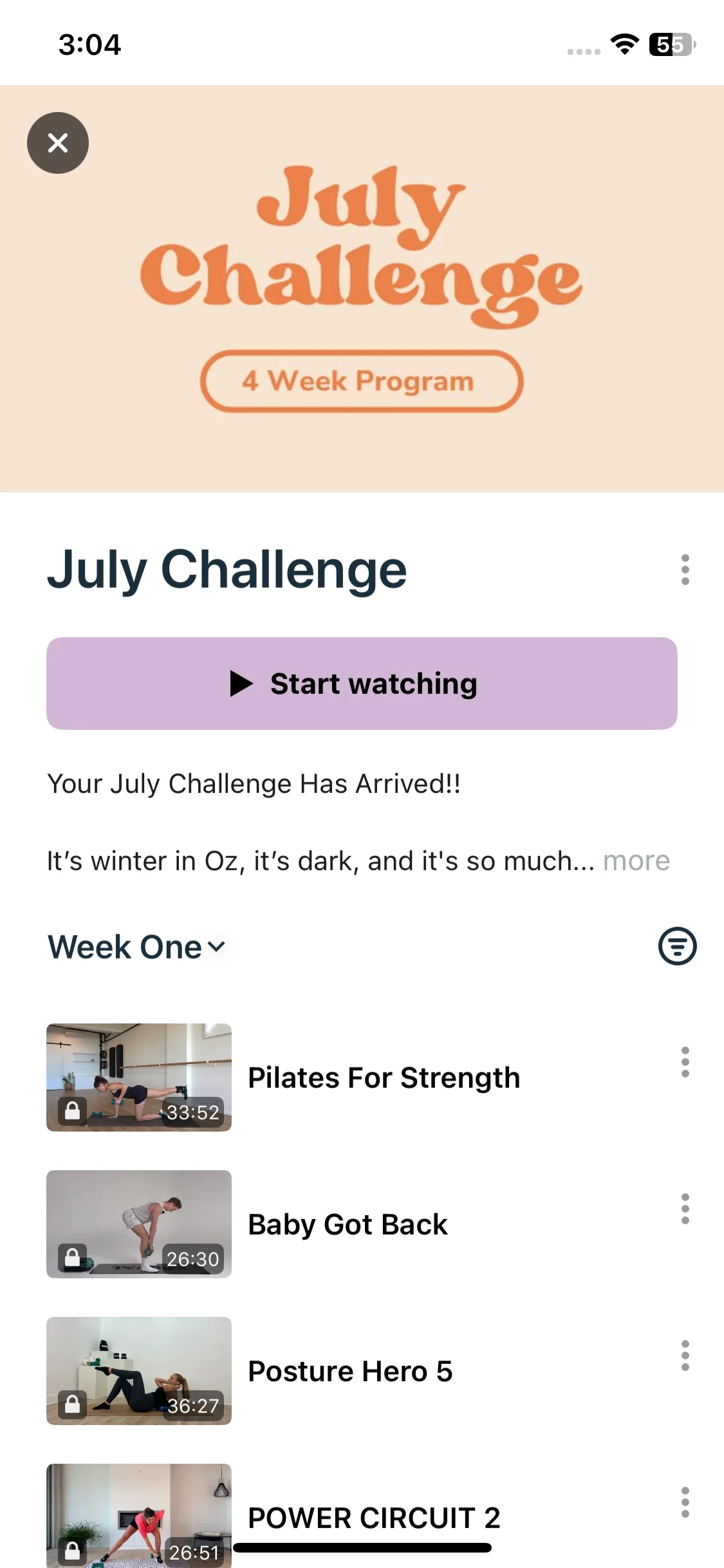Show options for Baby Got Back
Viewport: 724px width, 1568px height.
(x=685, y=1209)
